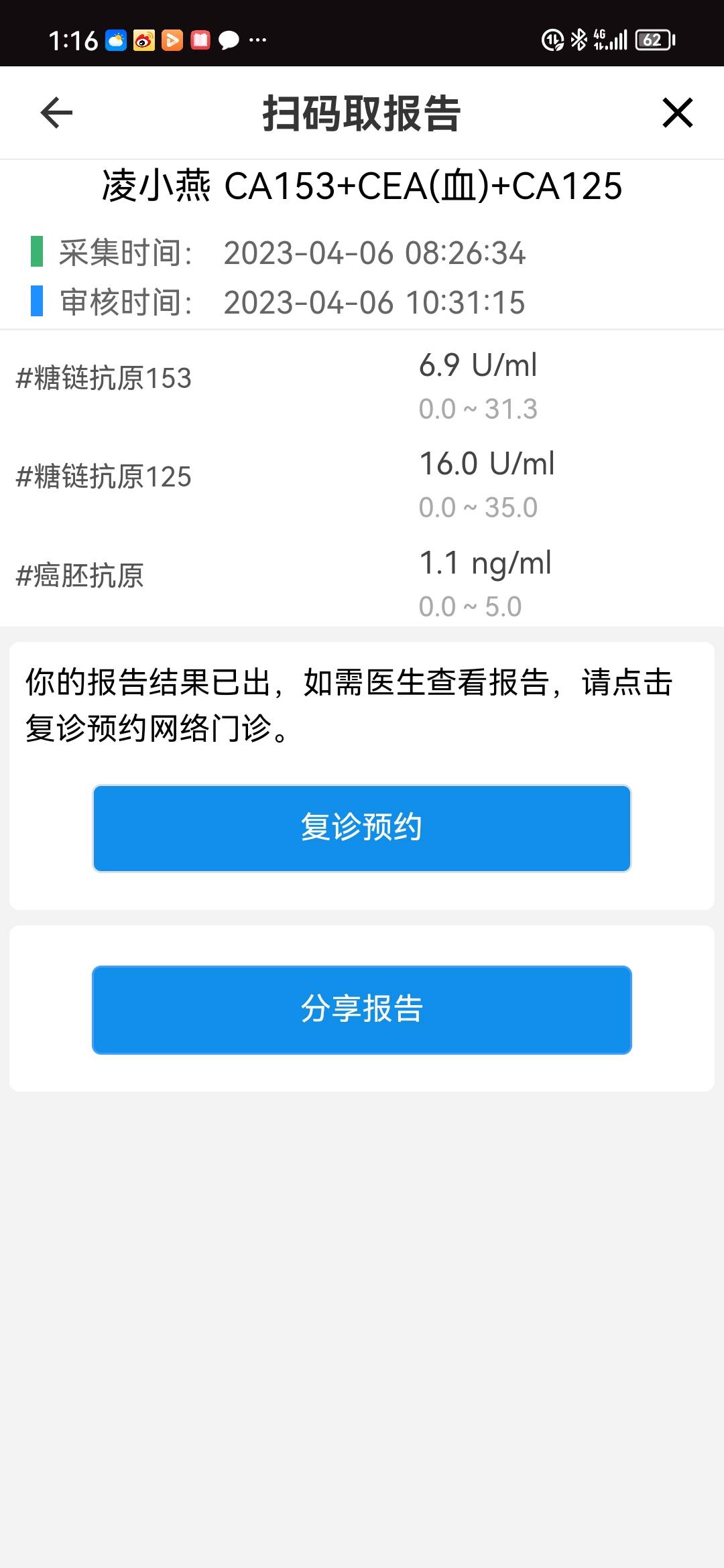Tap the close X at top right

click(678, 113)
